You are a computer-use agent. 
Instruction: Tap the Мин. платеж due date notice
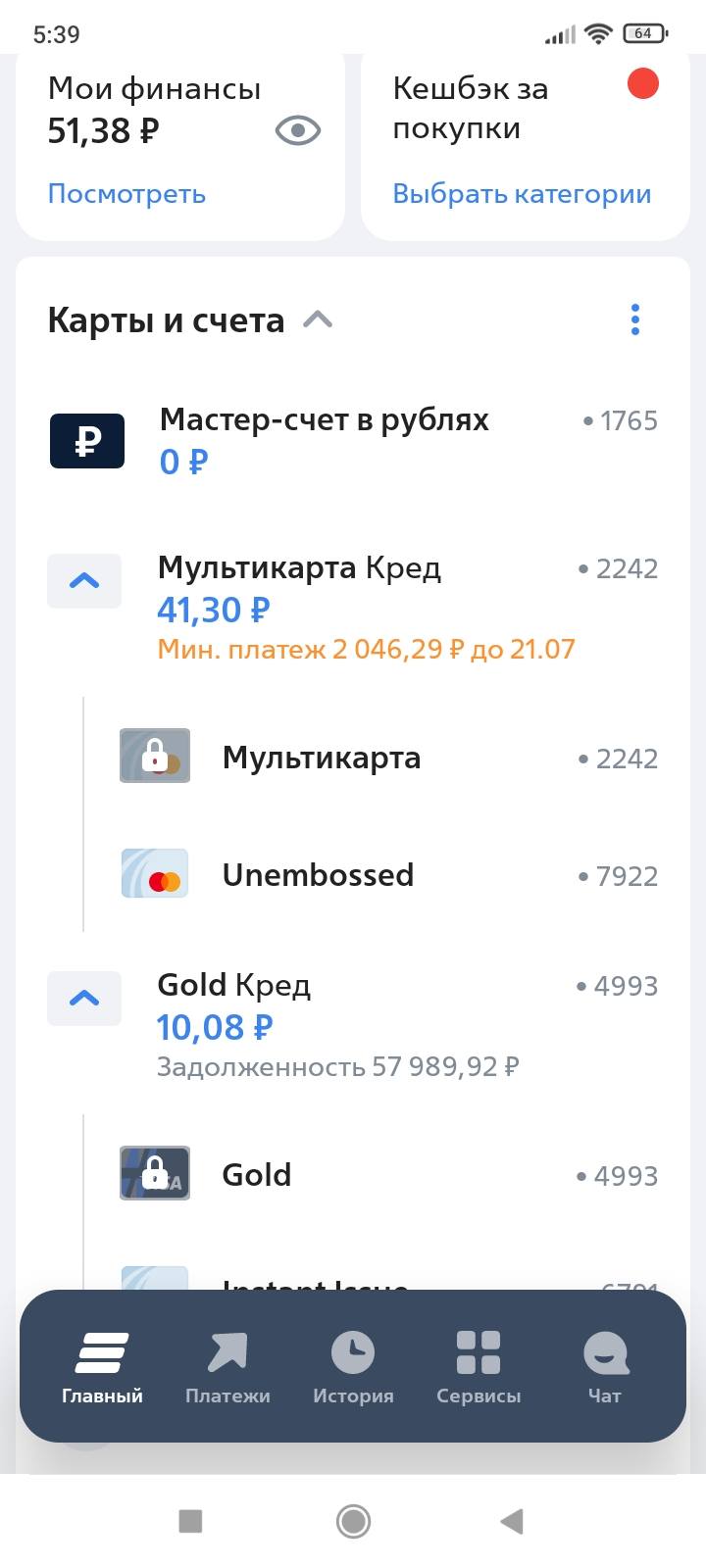(366, 649)
